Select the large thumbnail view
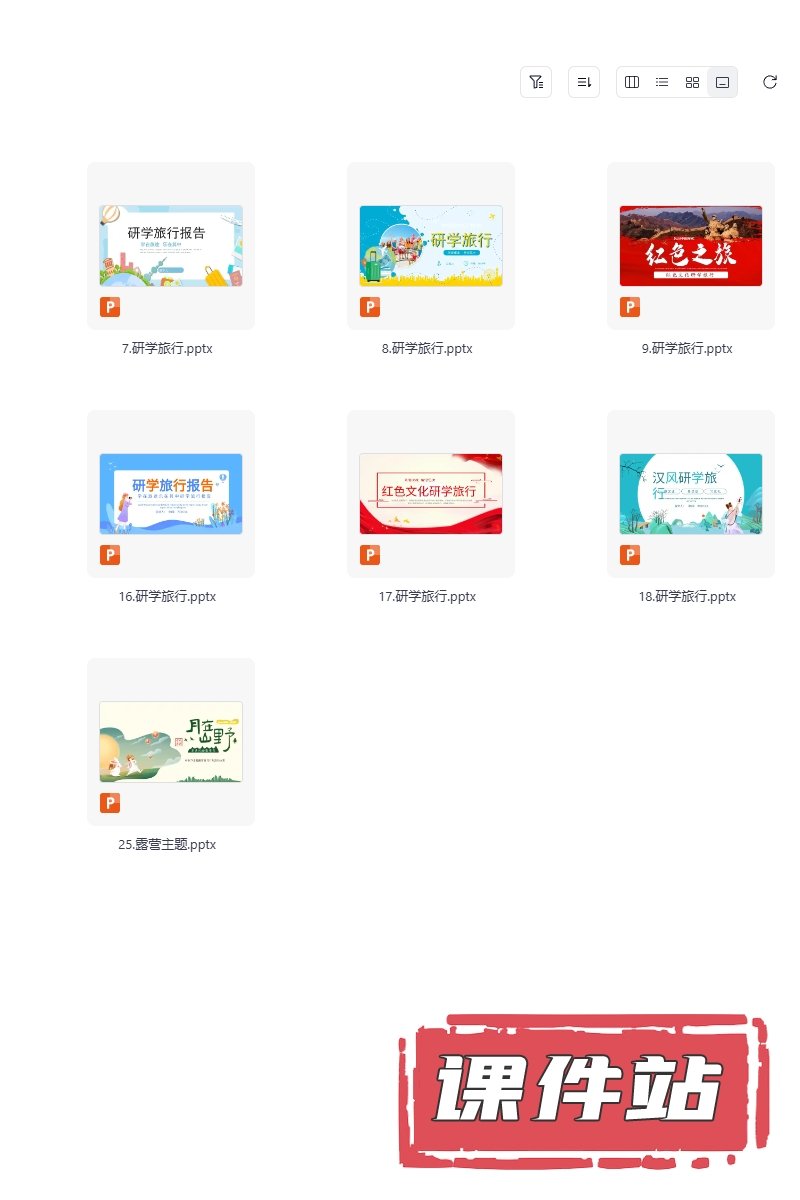800x1200 pixels. tap(722, 82)
